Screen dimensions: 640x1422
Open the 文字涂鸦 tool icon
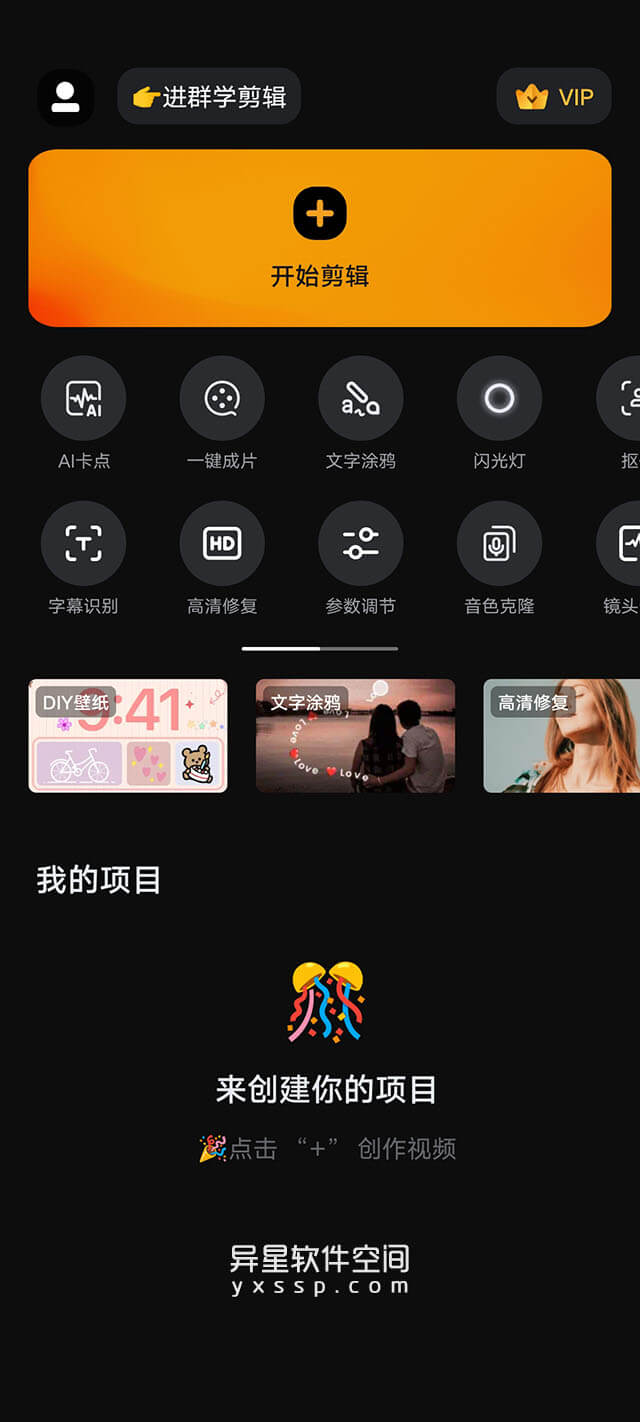tap(361, 398)
